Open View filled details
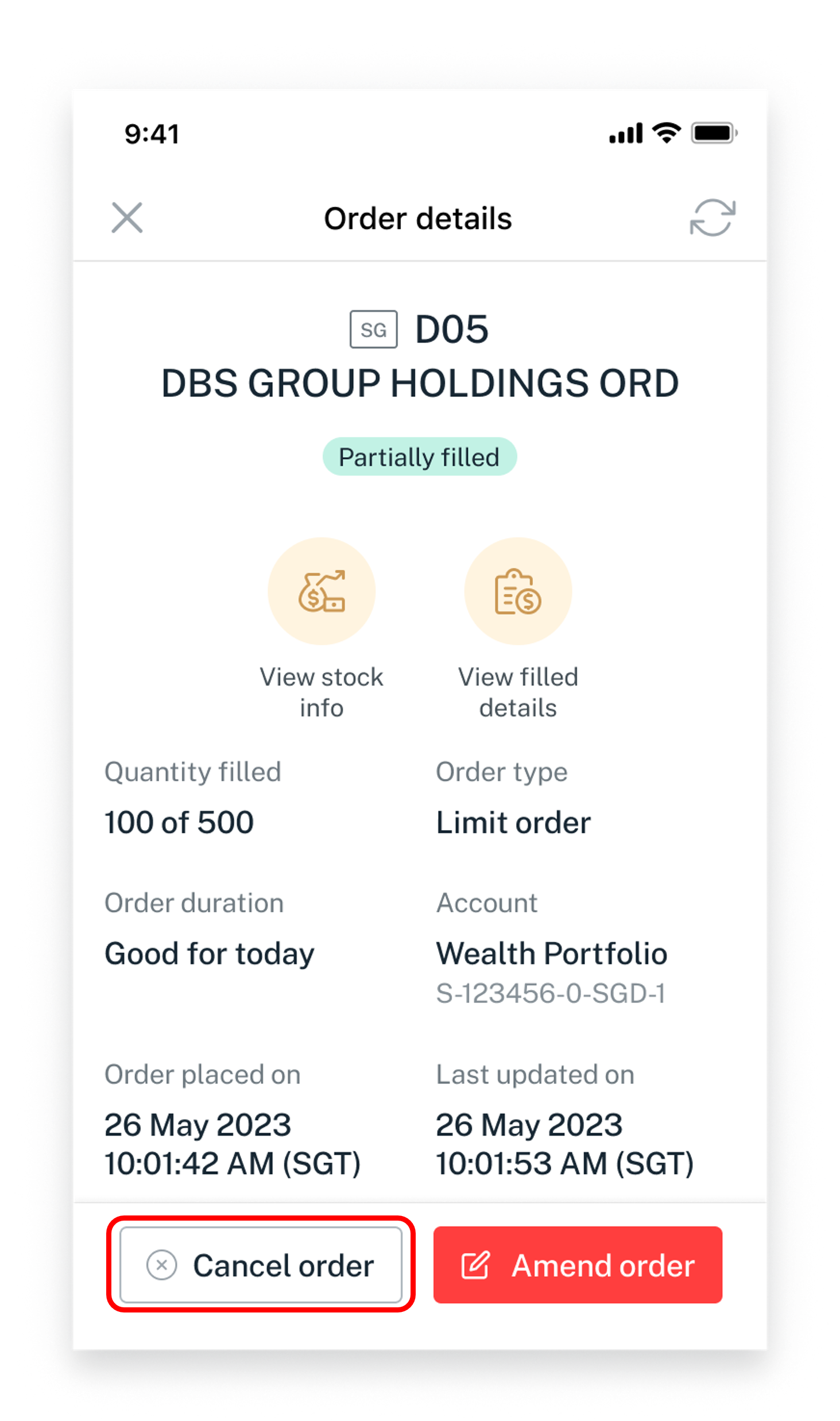 (x=518, y=591)
